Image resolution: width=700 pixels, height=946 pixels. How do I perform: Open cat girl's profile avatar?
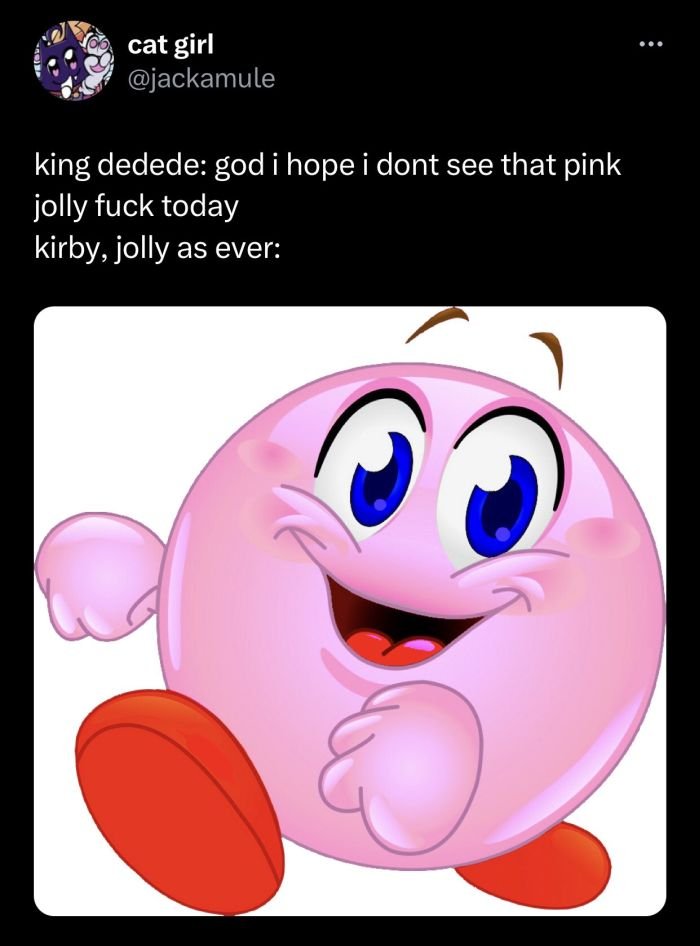click(x=74, y=60)
